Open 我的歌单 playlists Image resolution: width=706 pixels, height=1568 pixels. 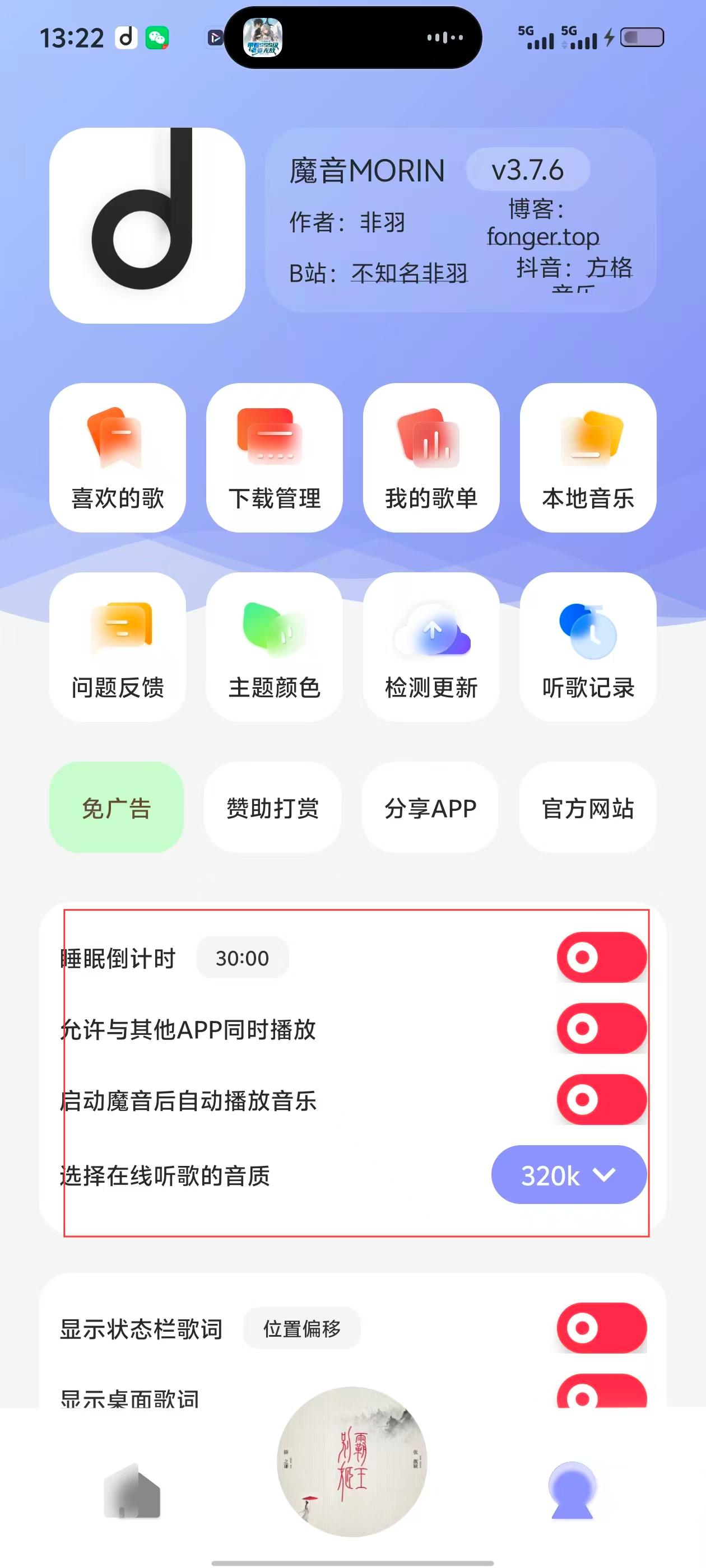click(431, 458)
